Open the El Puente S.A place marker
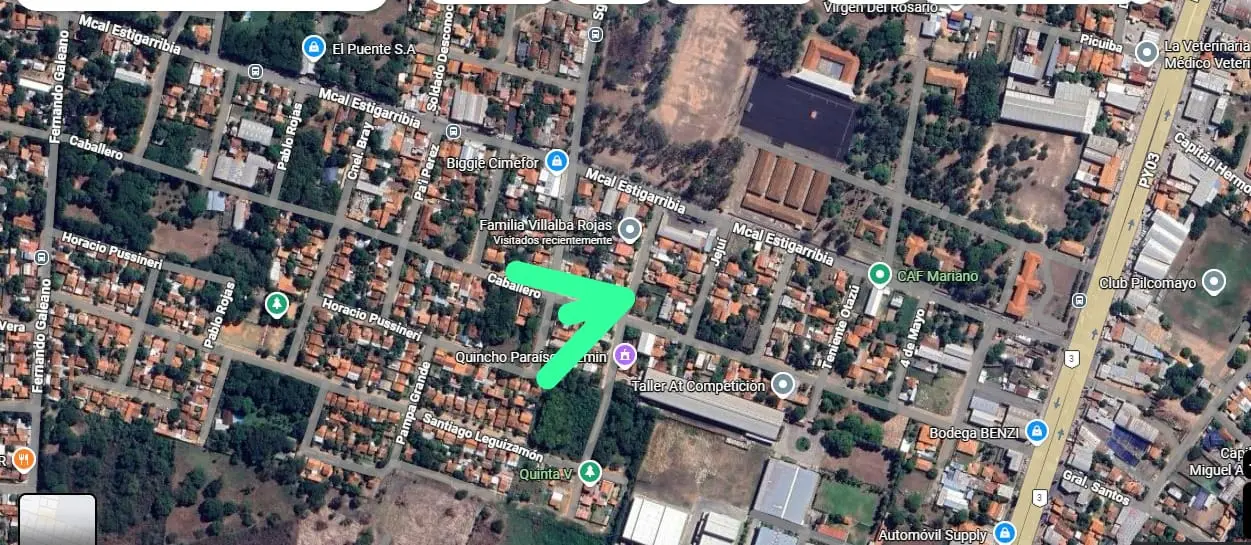Screen dimensions: 1251x545 (x=314, y=47)
